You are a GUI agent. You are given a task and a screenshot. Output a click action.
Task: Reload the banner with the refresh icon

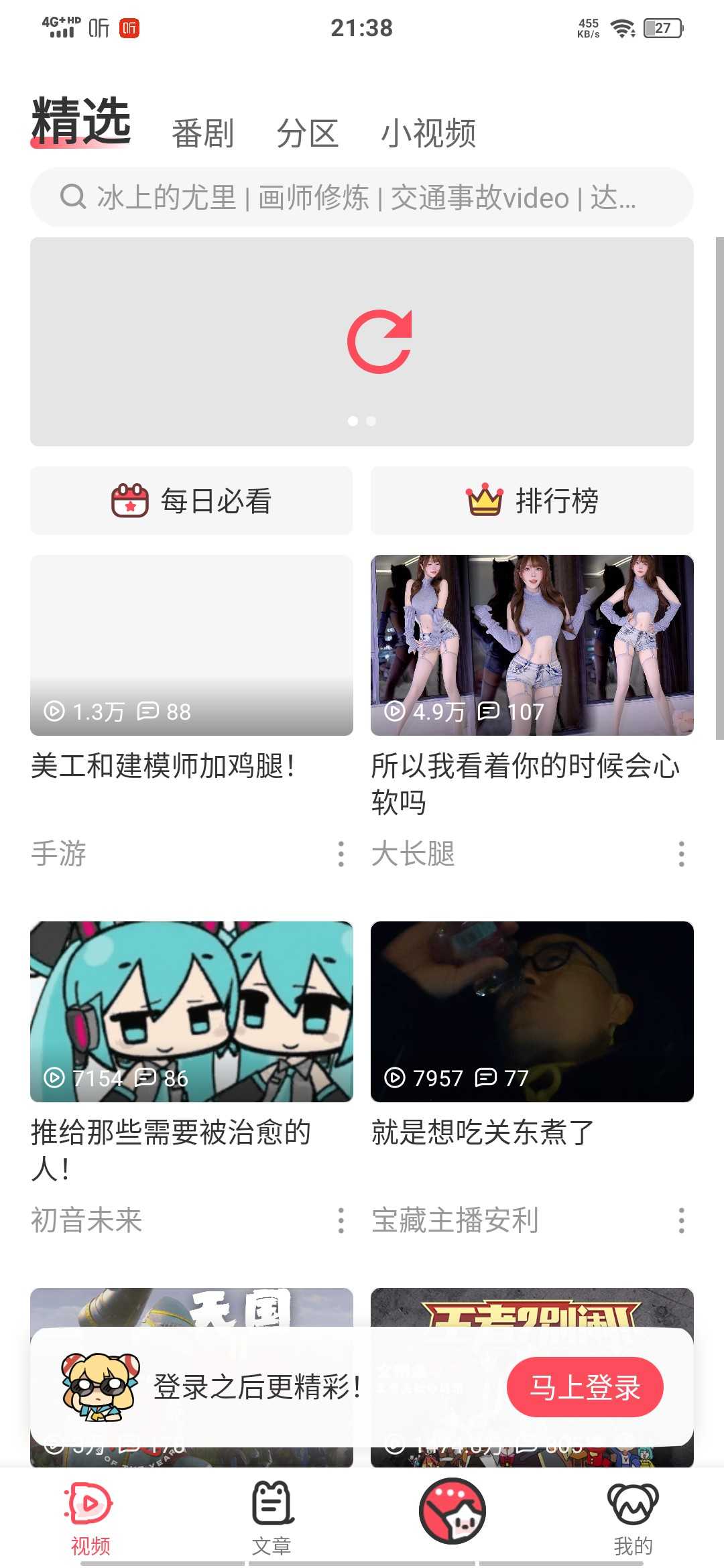click(x=379, y=342)
